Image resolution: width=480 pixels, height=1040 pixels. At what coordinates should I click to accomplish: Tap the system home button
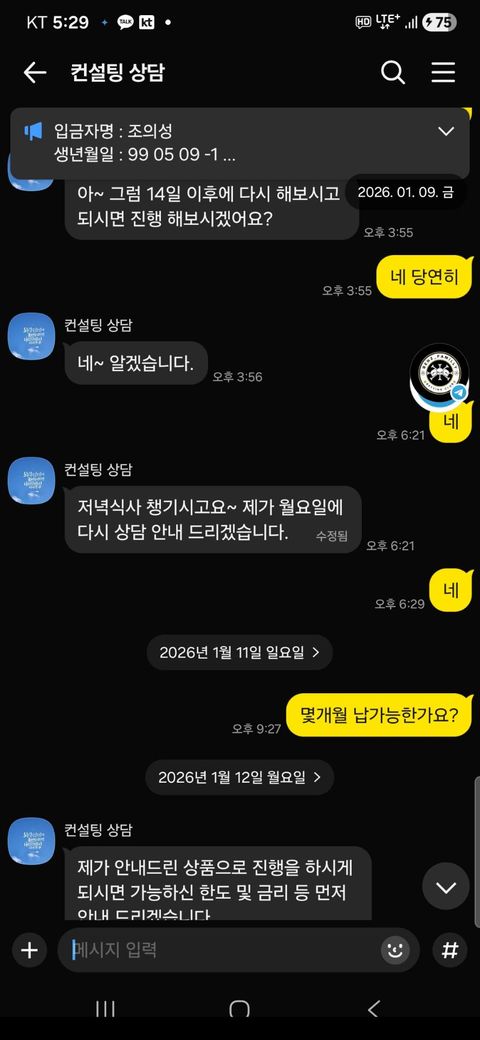click(239, 1010)
